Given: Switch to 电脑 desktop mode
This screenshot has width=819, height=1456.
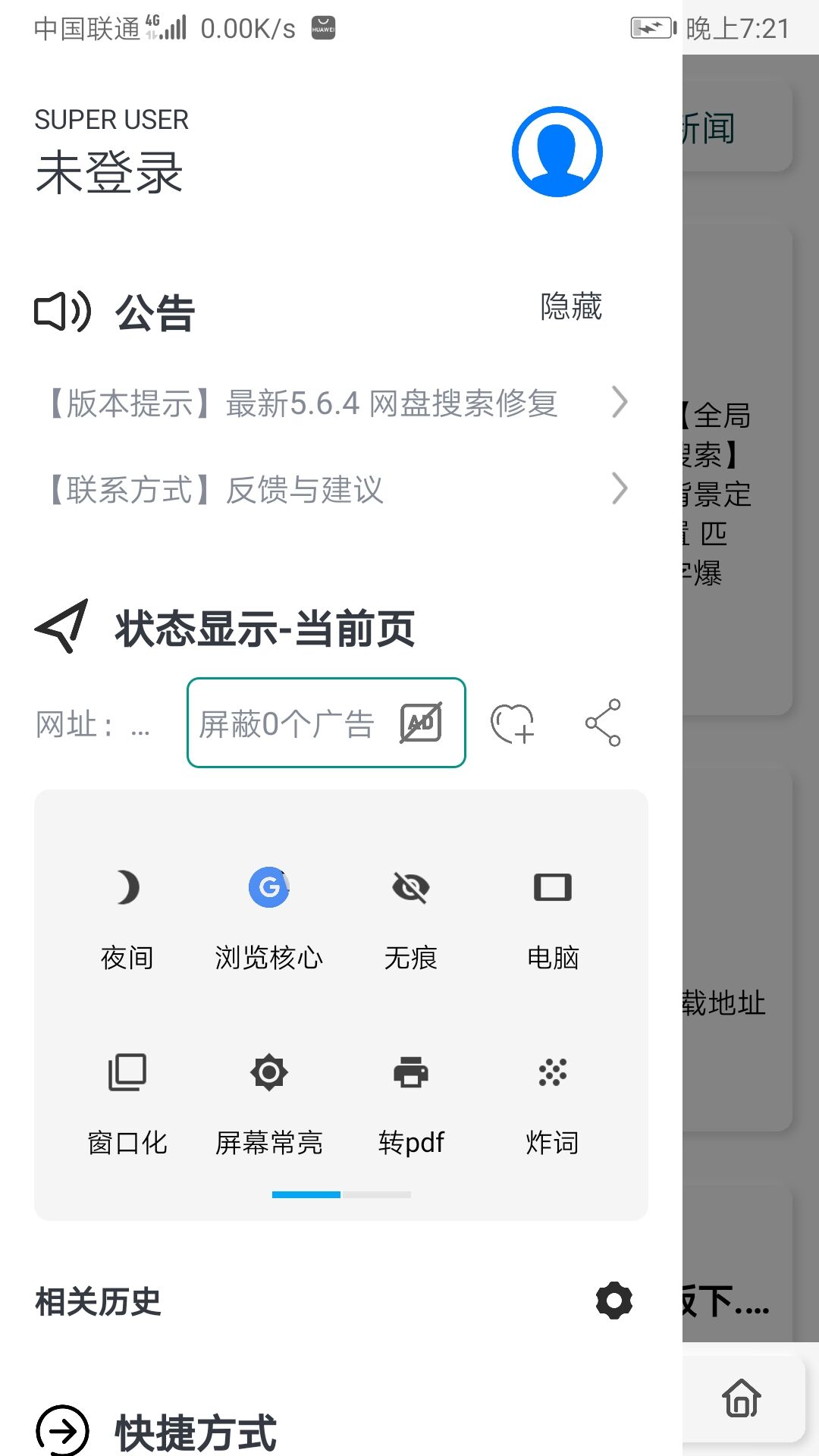Looking at the screenshot, I should [x=553, y=916].
